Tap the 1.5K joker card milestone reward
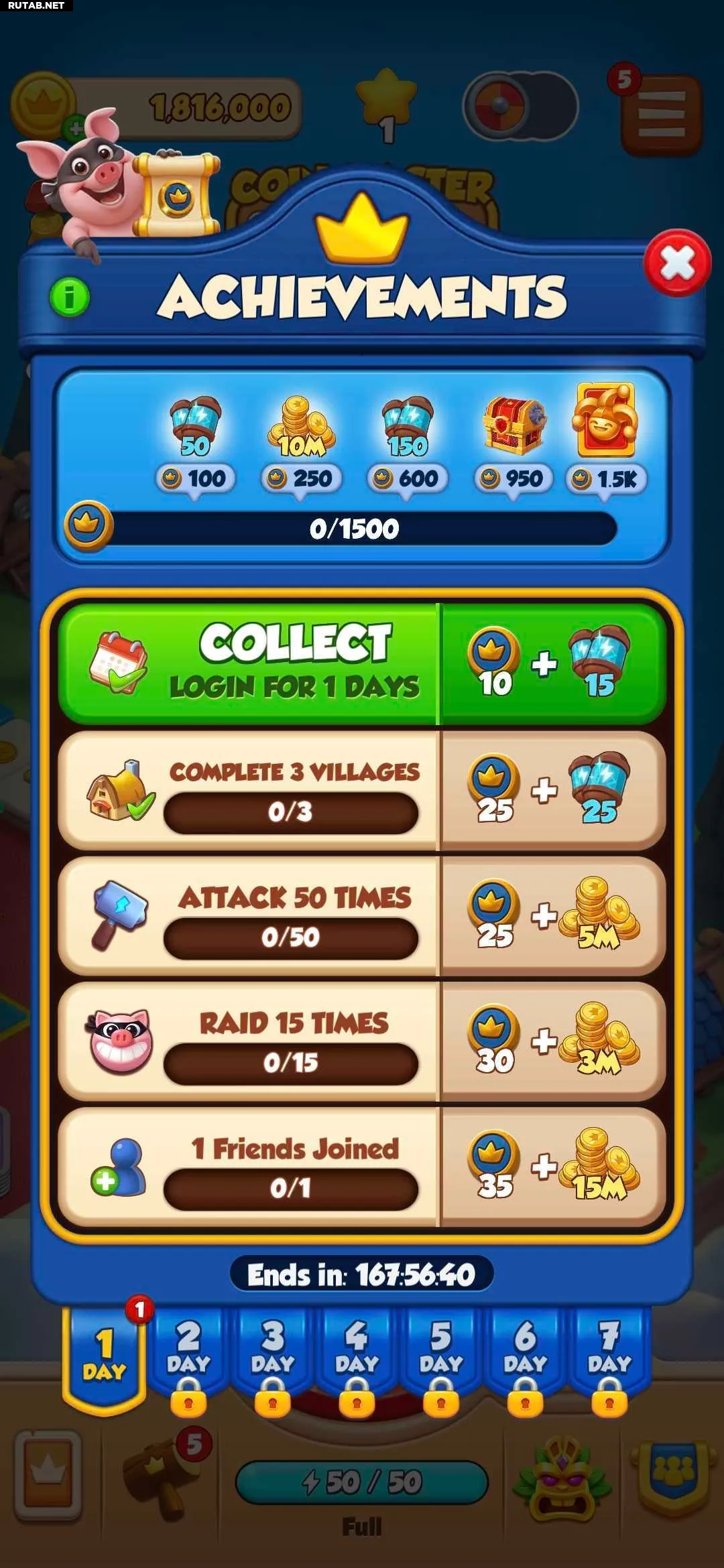724x1568 pixels. [x=604, y=421]
